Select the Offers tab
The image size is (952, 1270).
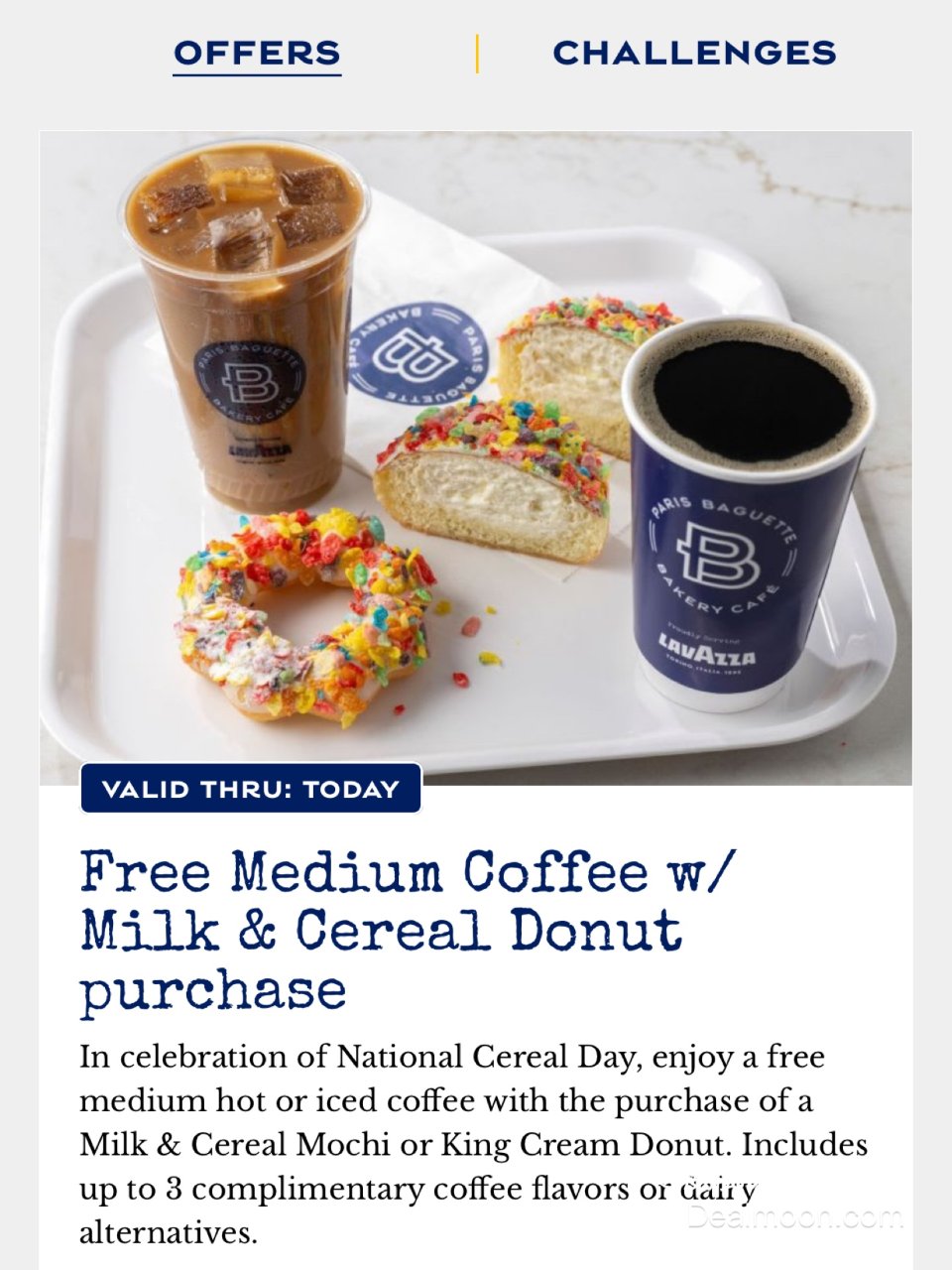click(257, 53)
